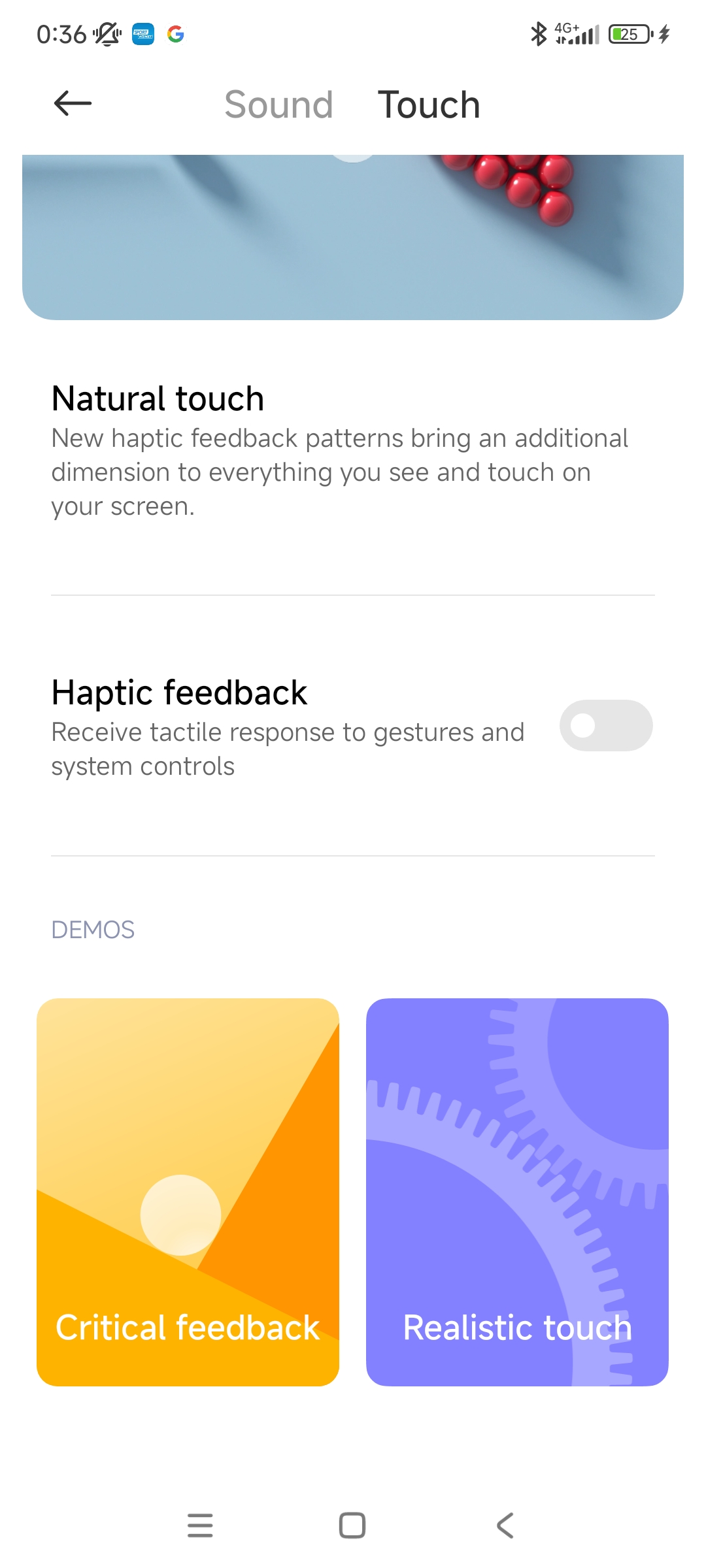This screenshot has height=1568, width=706.
Task: Open recent apps from navigation bar
Action: [x=200, y=1526]
